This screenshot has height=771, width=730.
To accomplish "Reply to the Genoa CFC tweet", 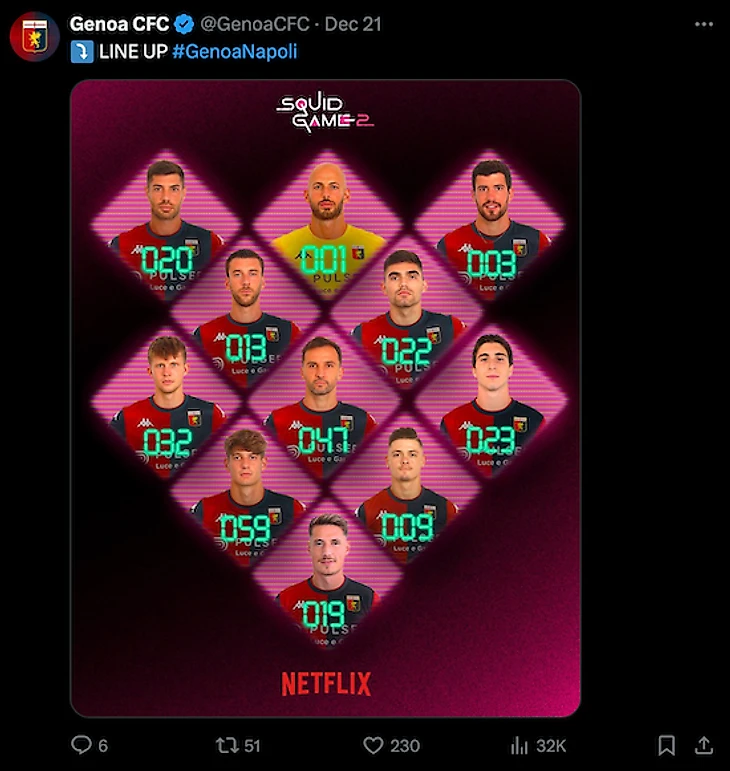I will pos(83,745).
